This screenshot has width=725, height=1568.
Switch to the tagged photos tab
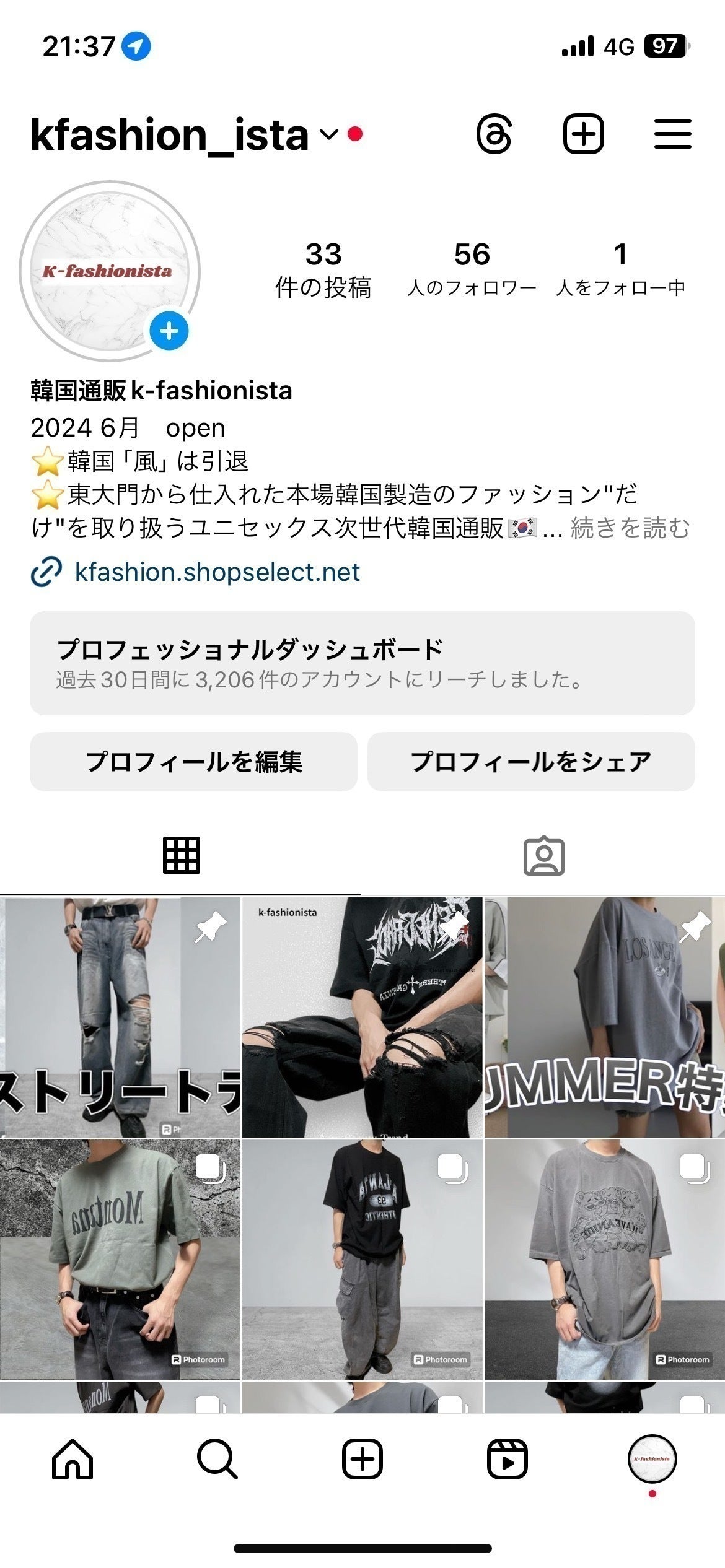543,853
